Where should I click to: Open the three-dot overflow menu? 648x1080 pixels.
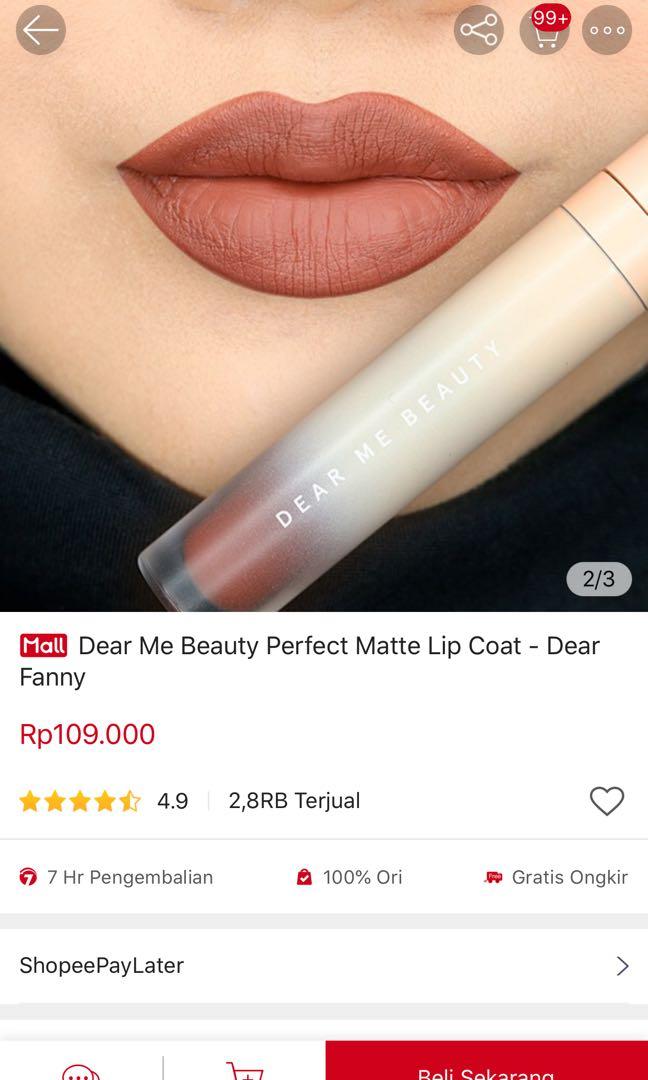tap(607, 31)
